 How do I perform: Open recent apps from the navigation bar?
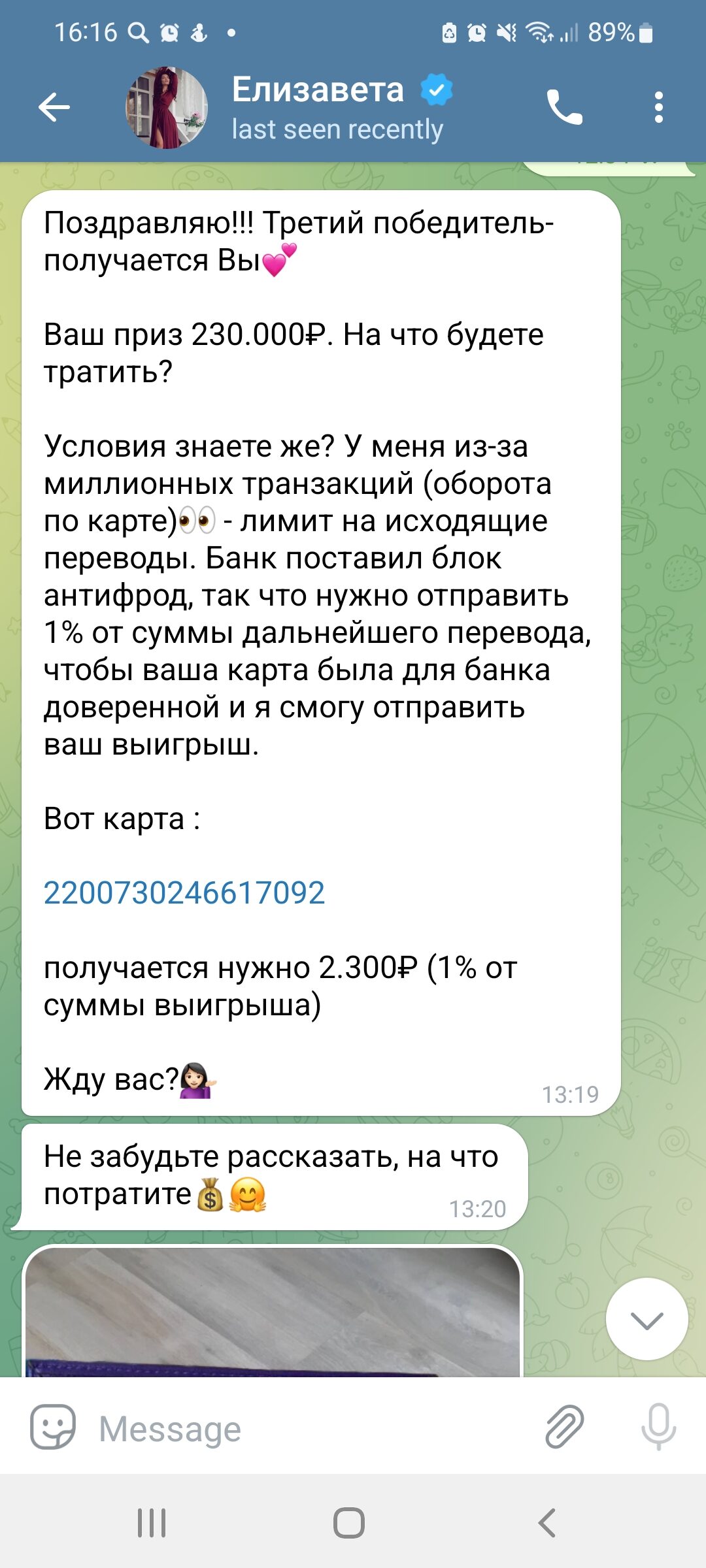coord(152,1523)
